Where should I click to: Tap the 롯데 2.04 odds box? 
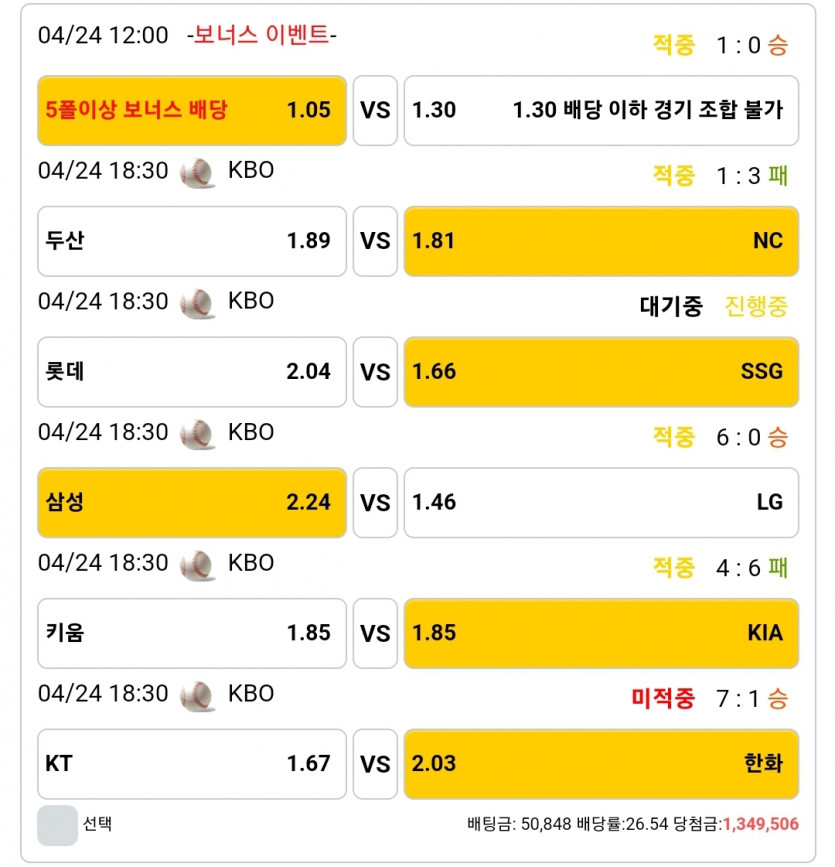point(192,372)
